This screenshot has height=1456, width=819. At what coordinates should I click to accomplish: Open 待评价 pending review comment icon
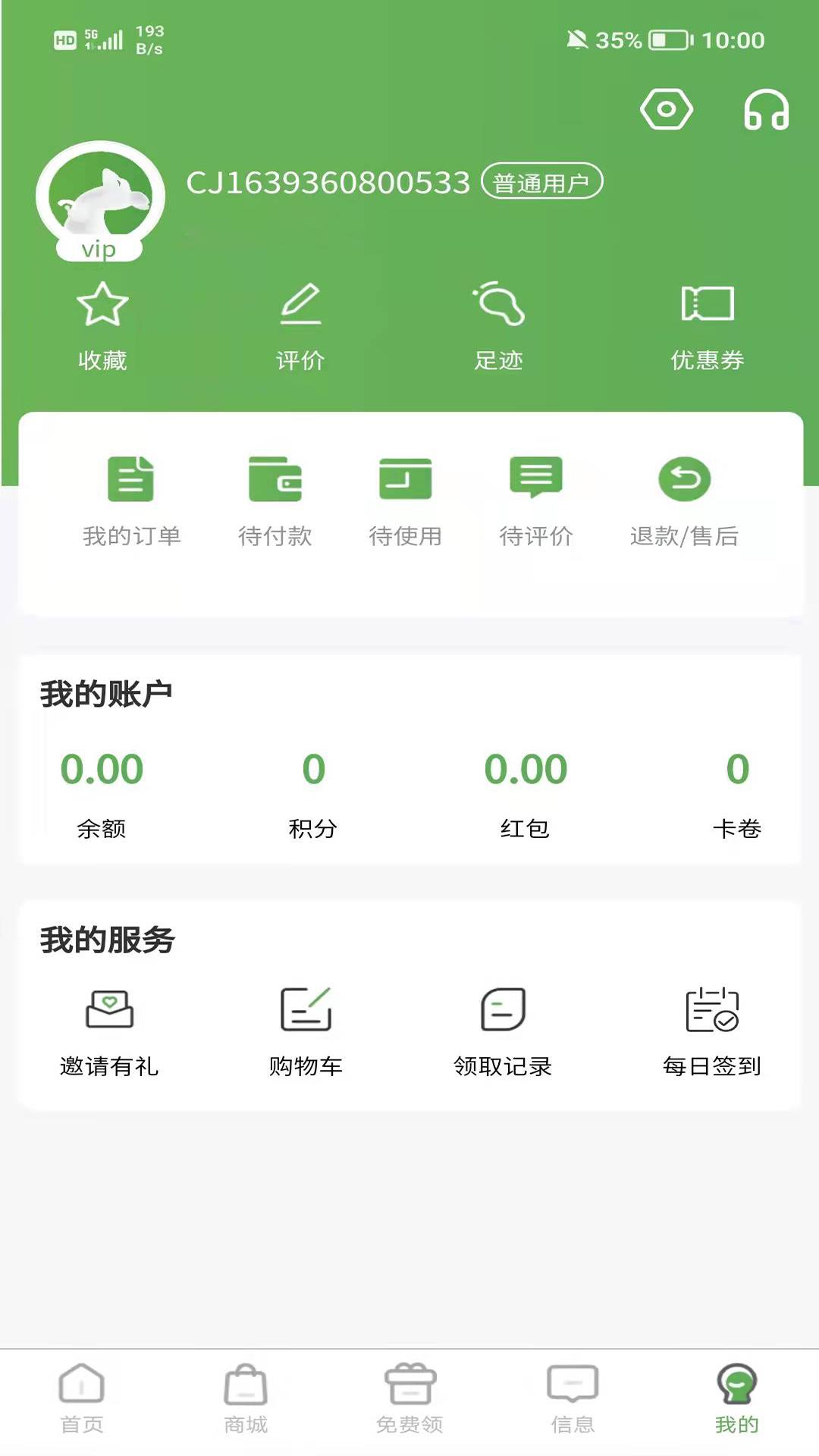[536, 478]
